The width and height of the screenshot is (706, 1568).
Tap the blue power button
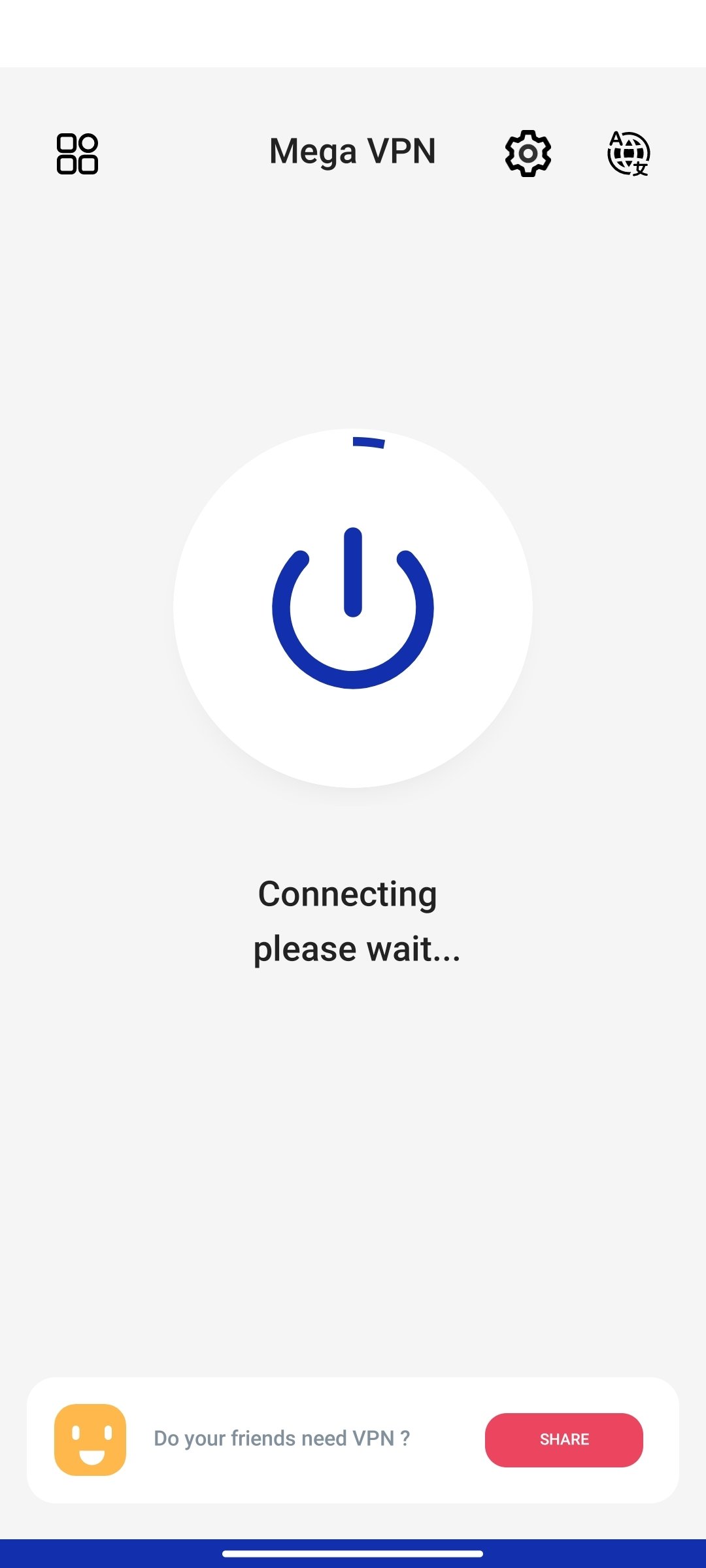tap(353, 608)
